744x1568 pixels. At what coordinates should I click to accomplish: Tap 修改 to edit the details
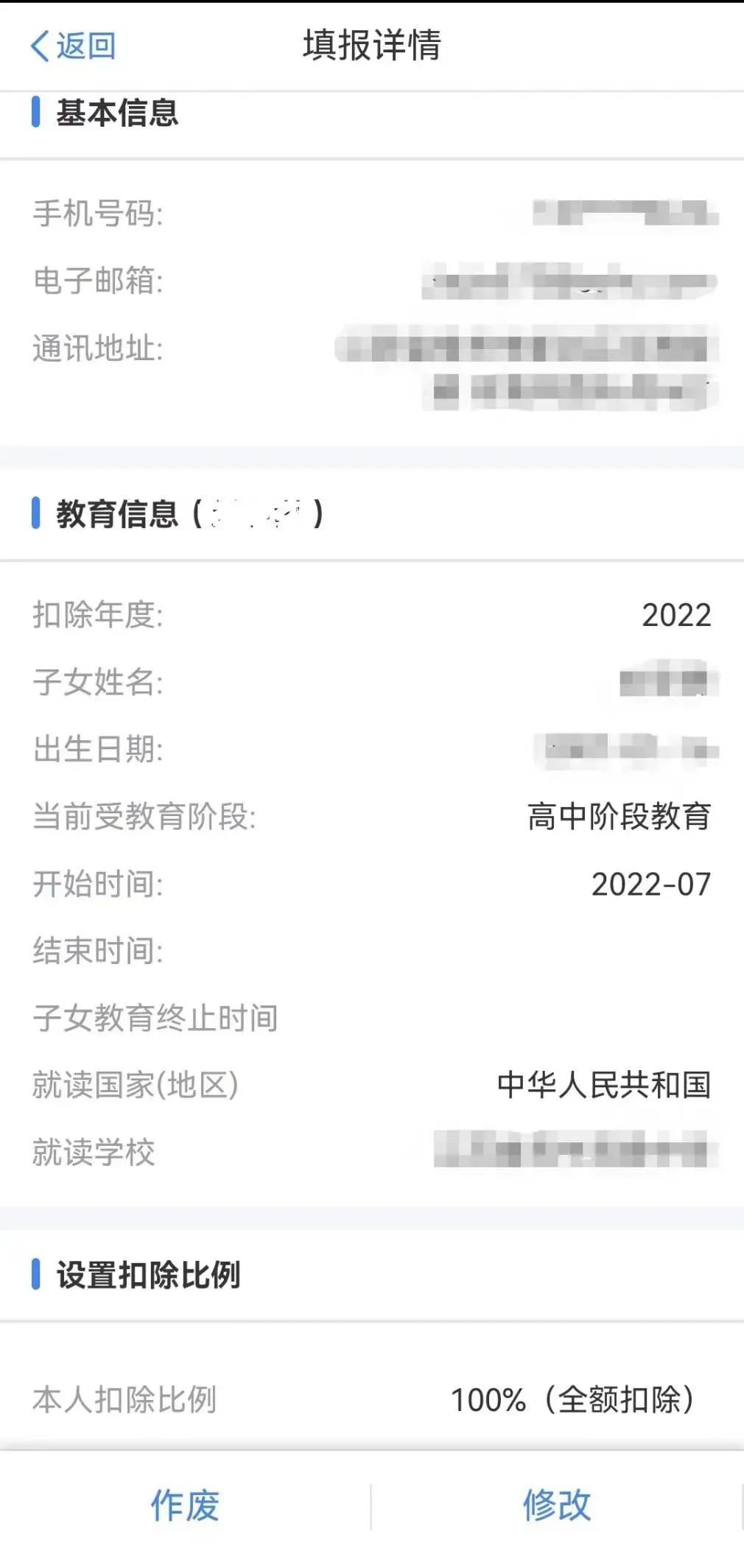(557, 1505)
